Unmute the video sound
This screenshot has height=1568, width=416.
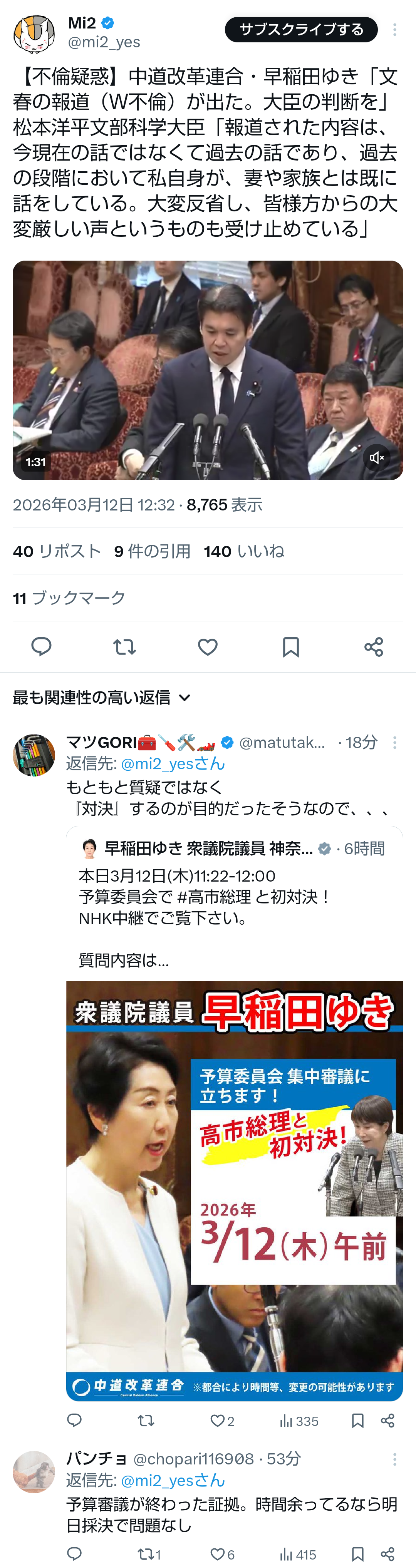[x=377, y=458]
